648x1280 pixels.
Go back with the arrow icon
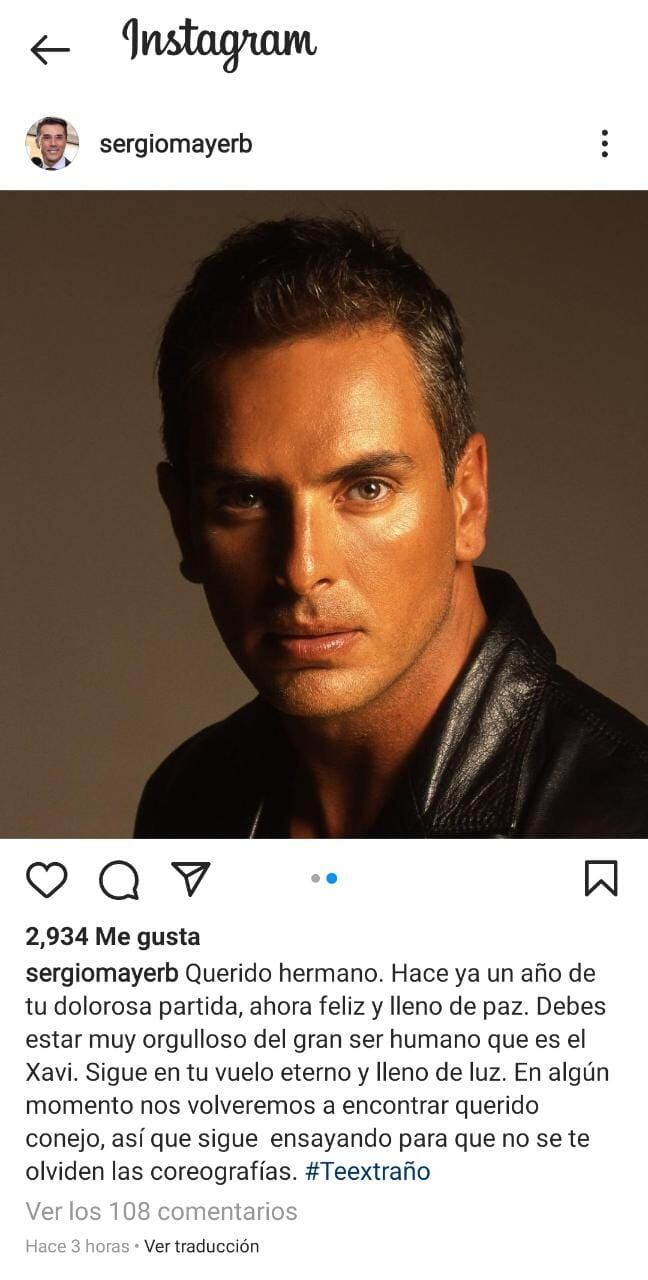click(x=50, y=49)
